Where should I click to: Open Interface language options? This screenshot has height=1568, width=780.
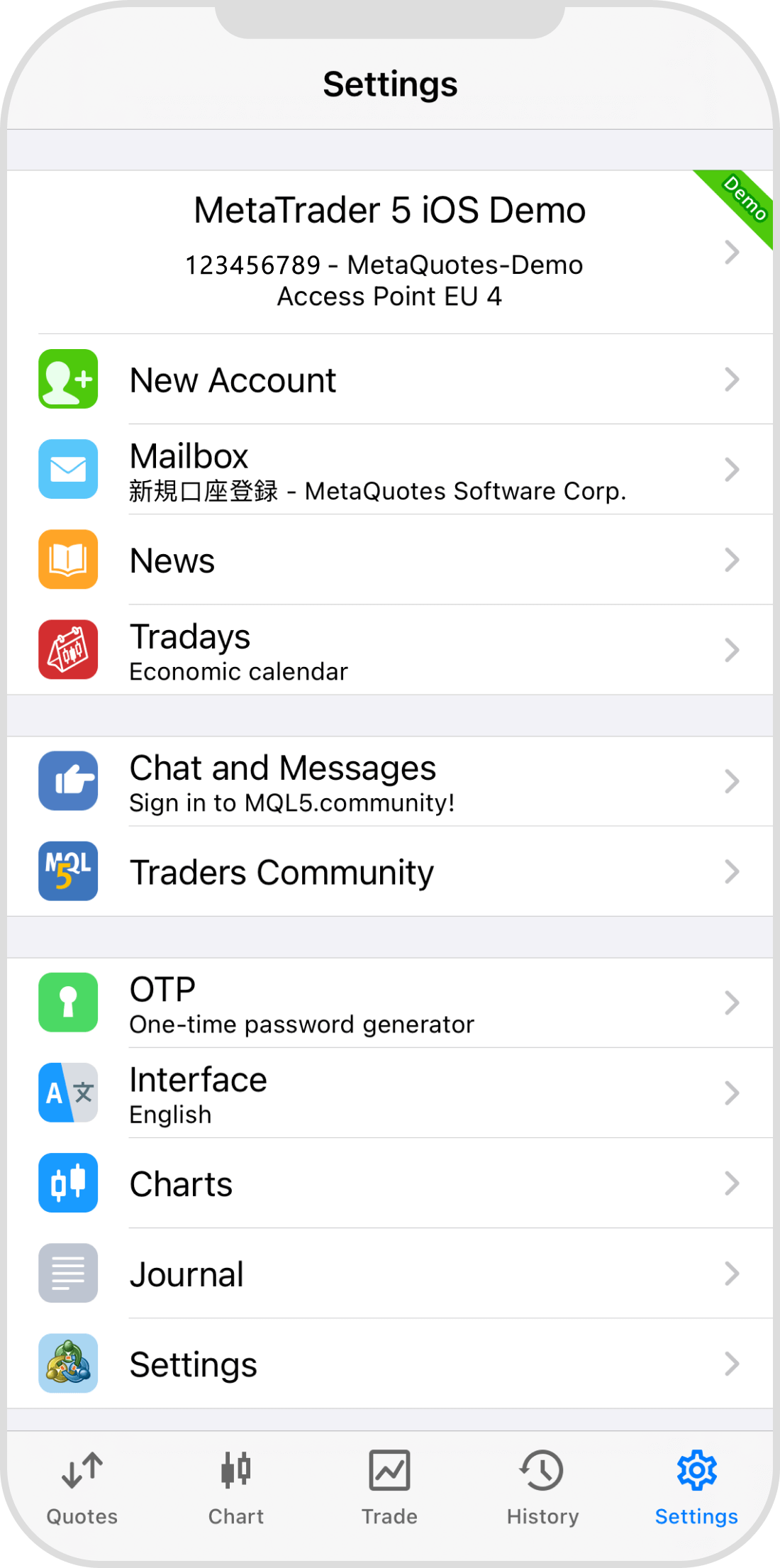(x=389, y=1093)
